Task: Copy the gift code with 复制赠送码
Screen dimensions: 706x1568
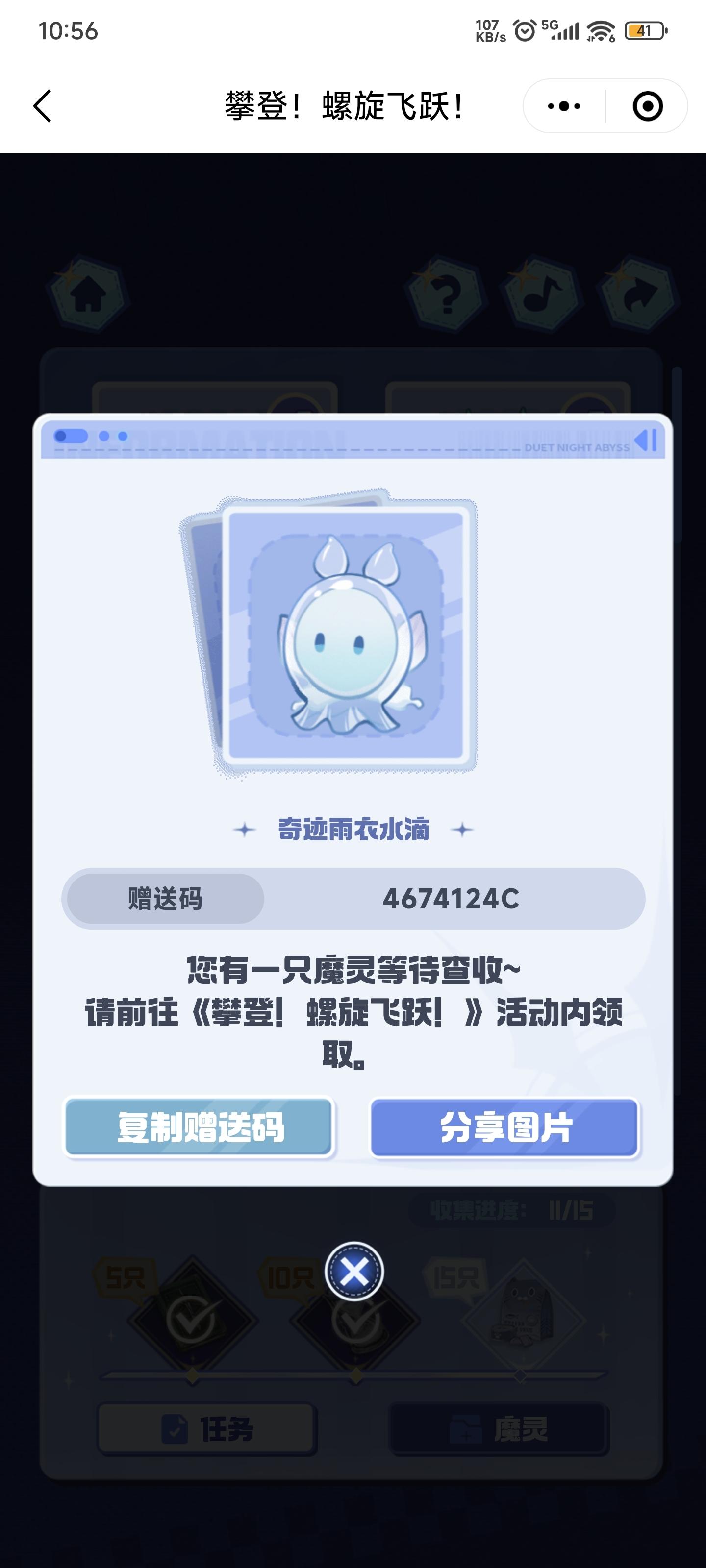Action: 199,1127
